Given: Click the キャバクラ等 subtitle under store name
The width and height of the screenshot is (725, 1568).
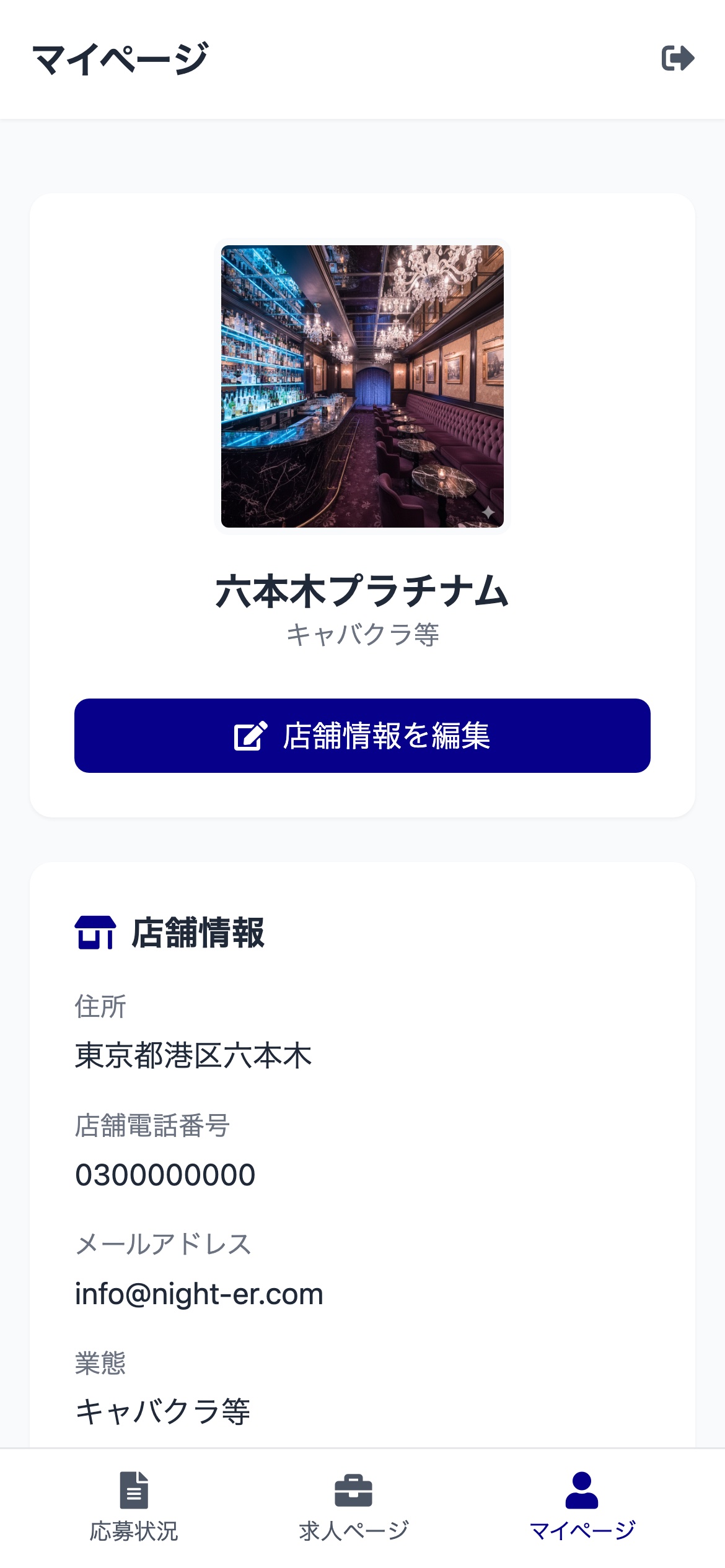Looking at the screenshot, I should point(362,634).
